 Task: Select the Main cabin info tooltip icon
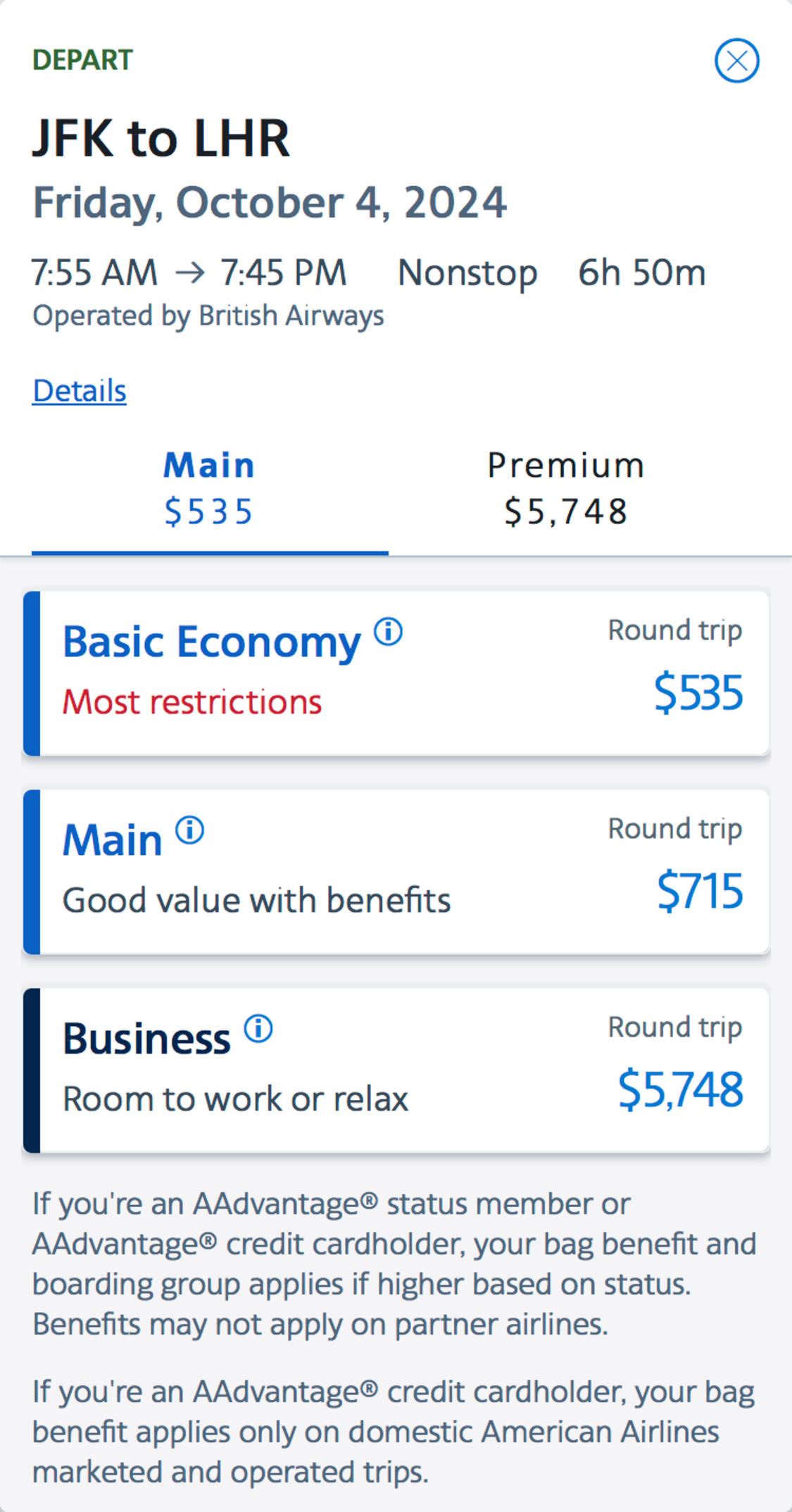coord(189,832)
